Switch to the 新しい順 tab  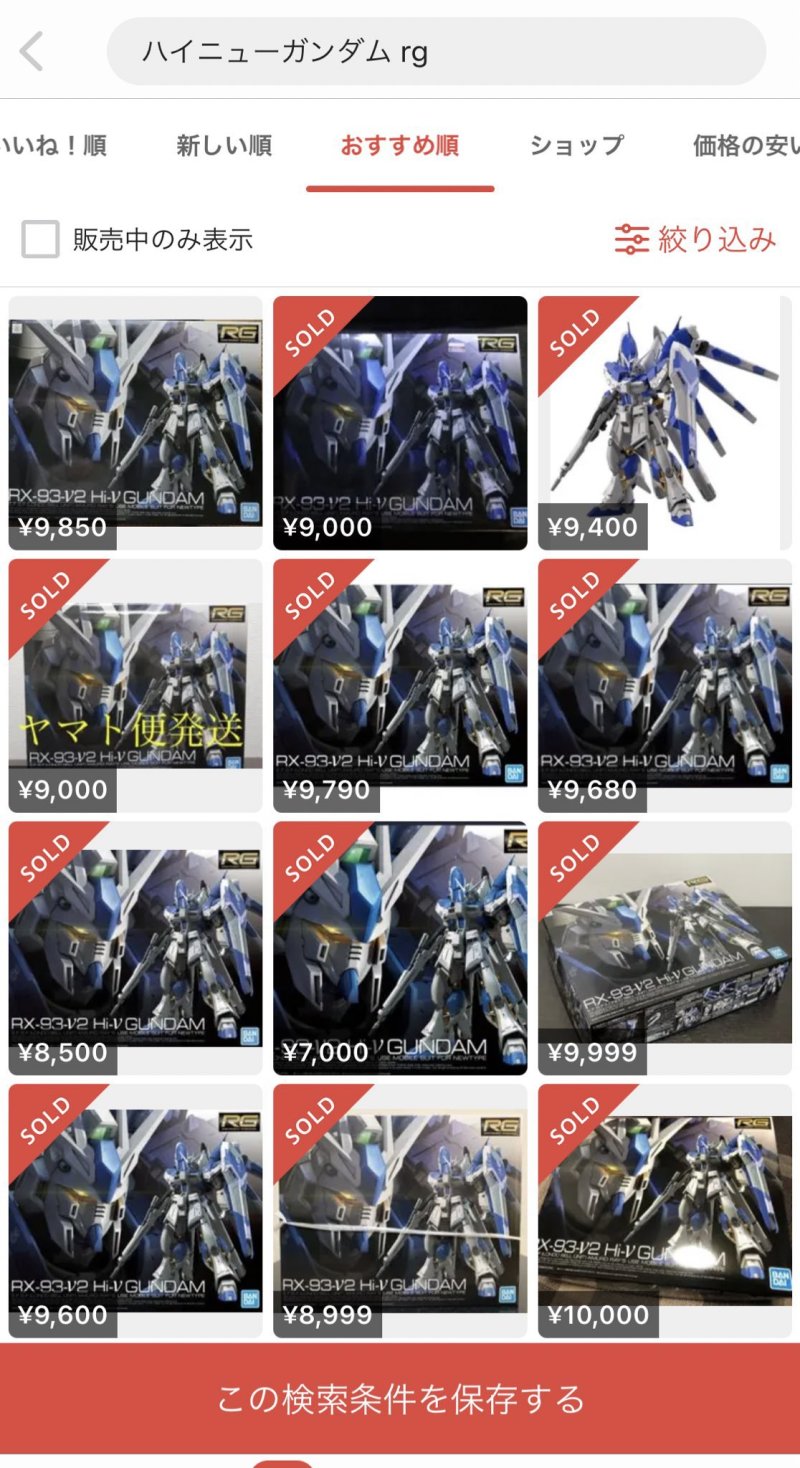pos(224,146)
